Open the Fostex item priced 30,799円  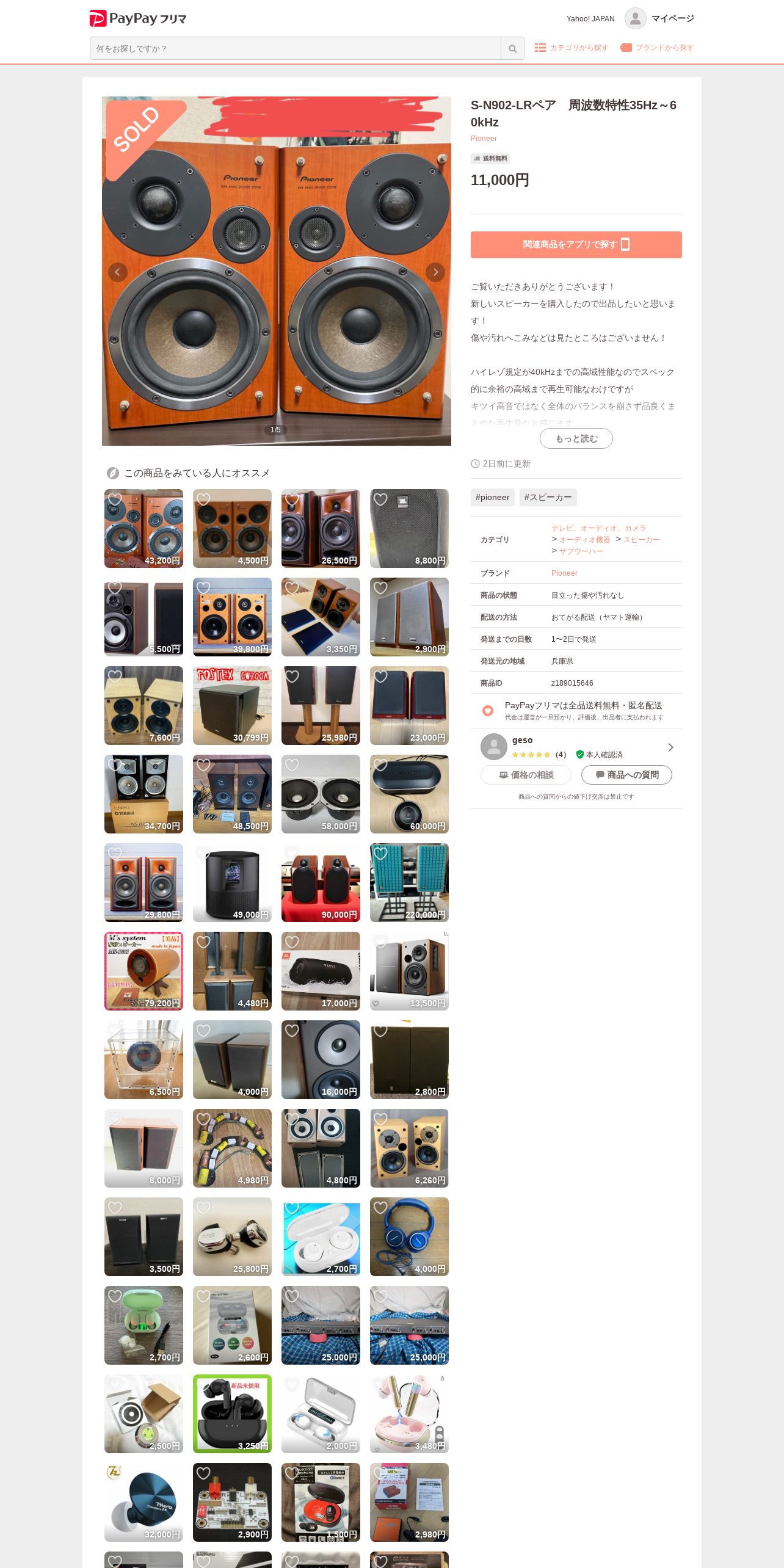pyautogui.click(x=232, y=705)
